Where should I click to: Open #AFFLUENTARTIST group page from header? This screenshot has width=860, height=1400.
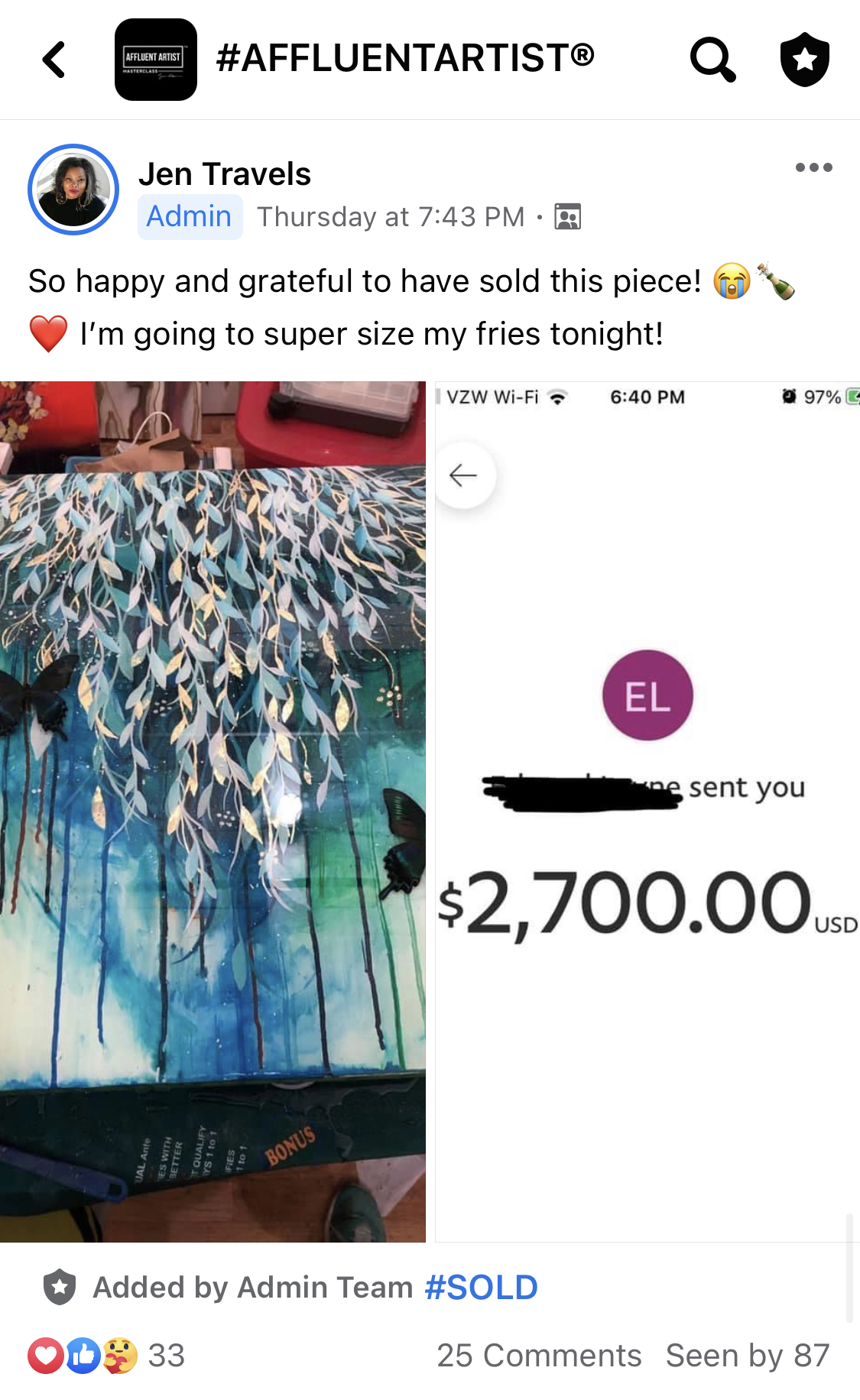point(404,58)
